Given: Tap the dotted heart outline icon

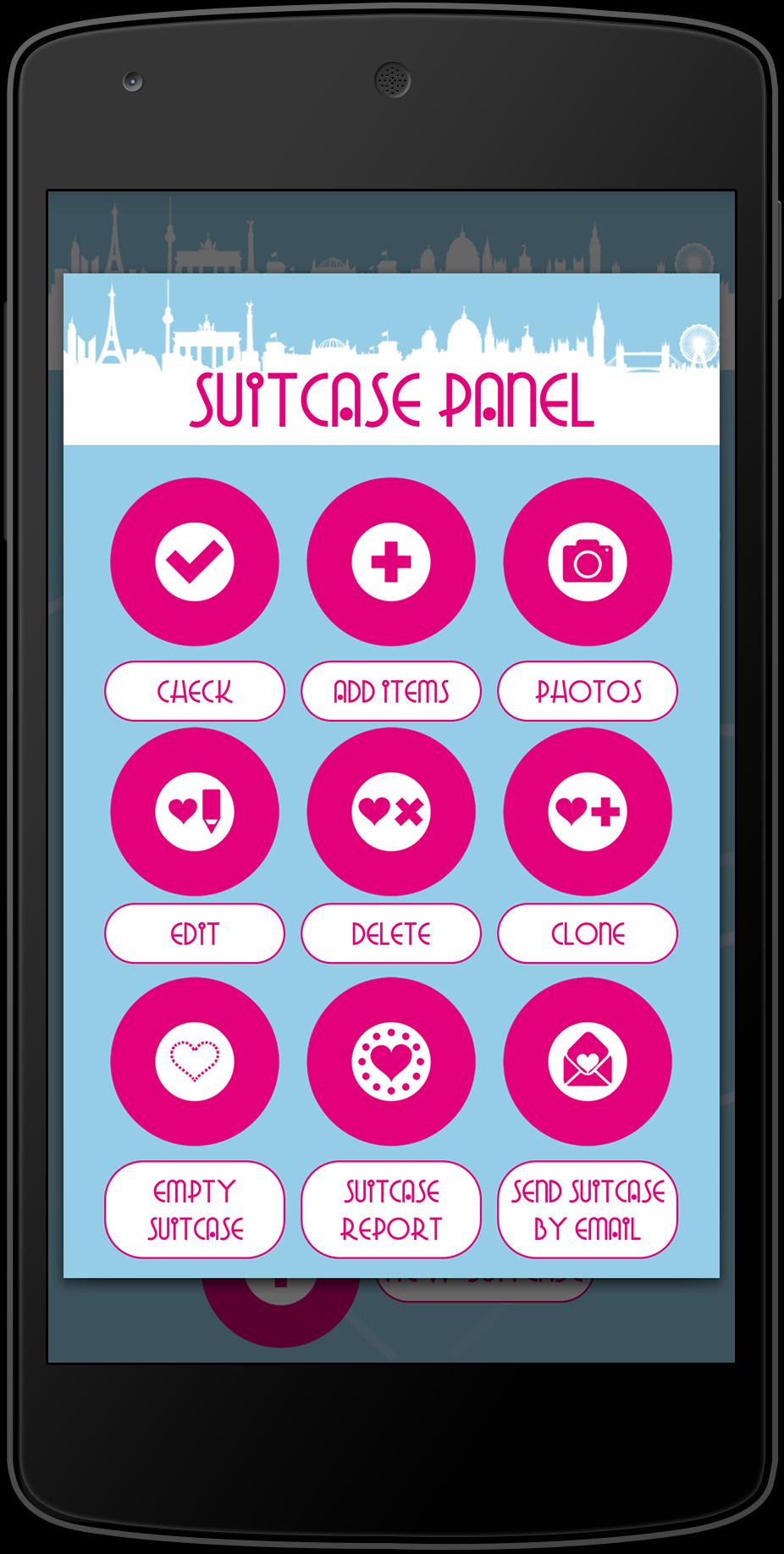Looking at the screenshot, I should click(x=195, y=1060).
